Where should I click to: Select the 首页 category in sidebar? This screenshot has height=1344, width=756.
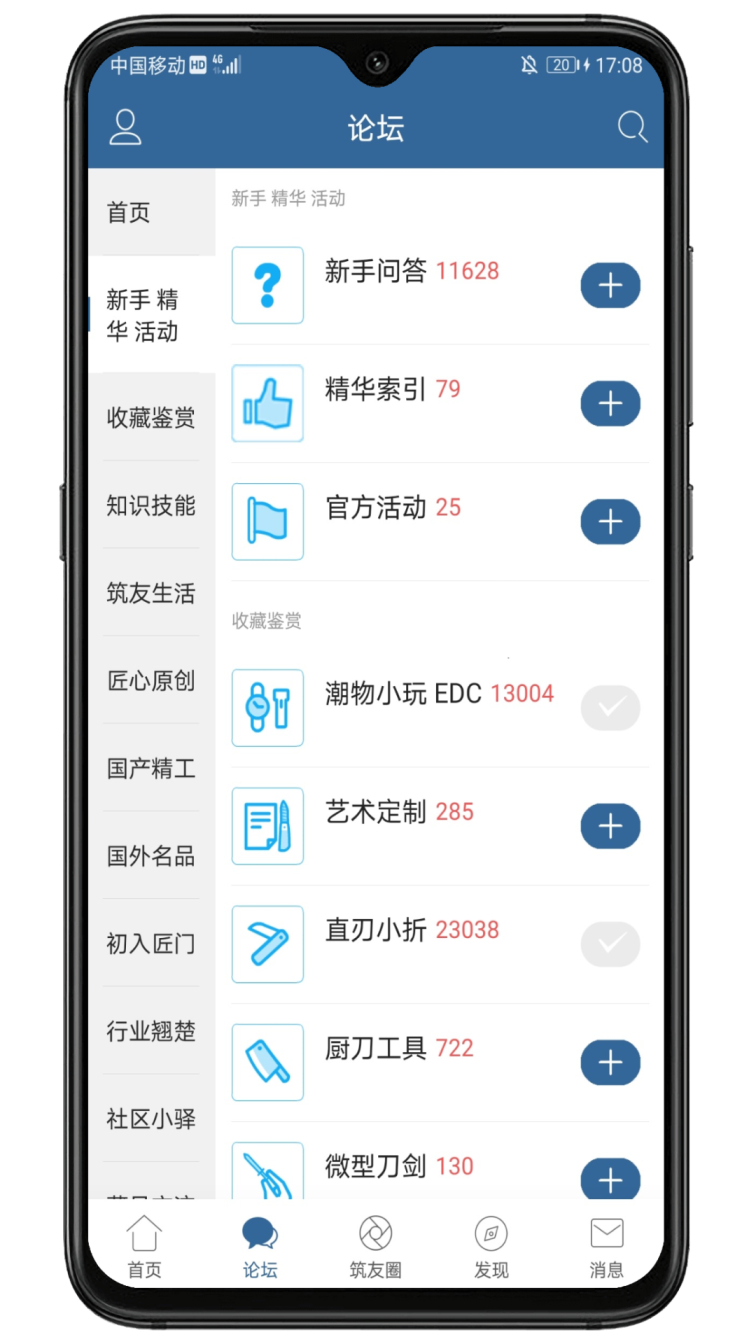pos(150,212)
